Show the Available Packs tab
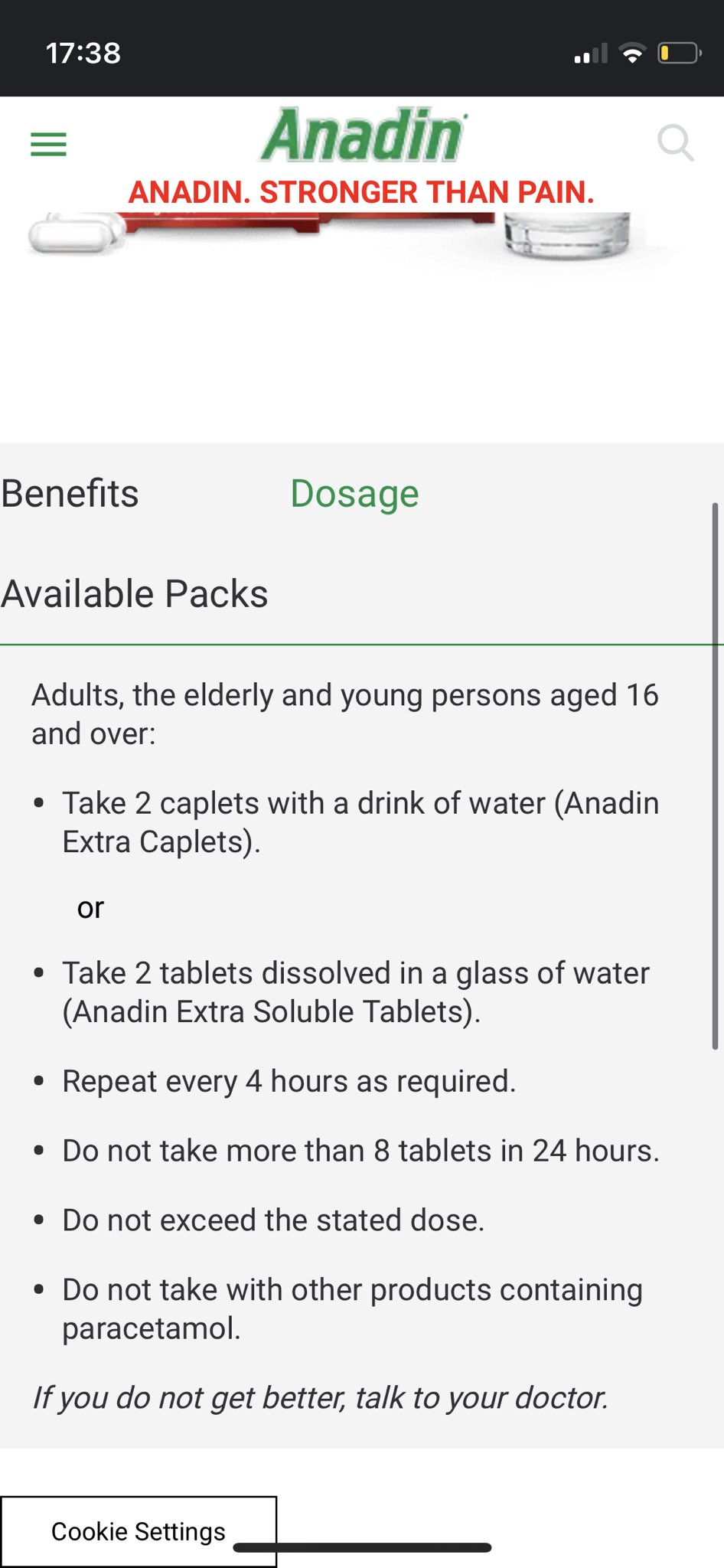The height and width of the screenshot is (1568, 724). click(x=135, y=594)
